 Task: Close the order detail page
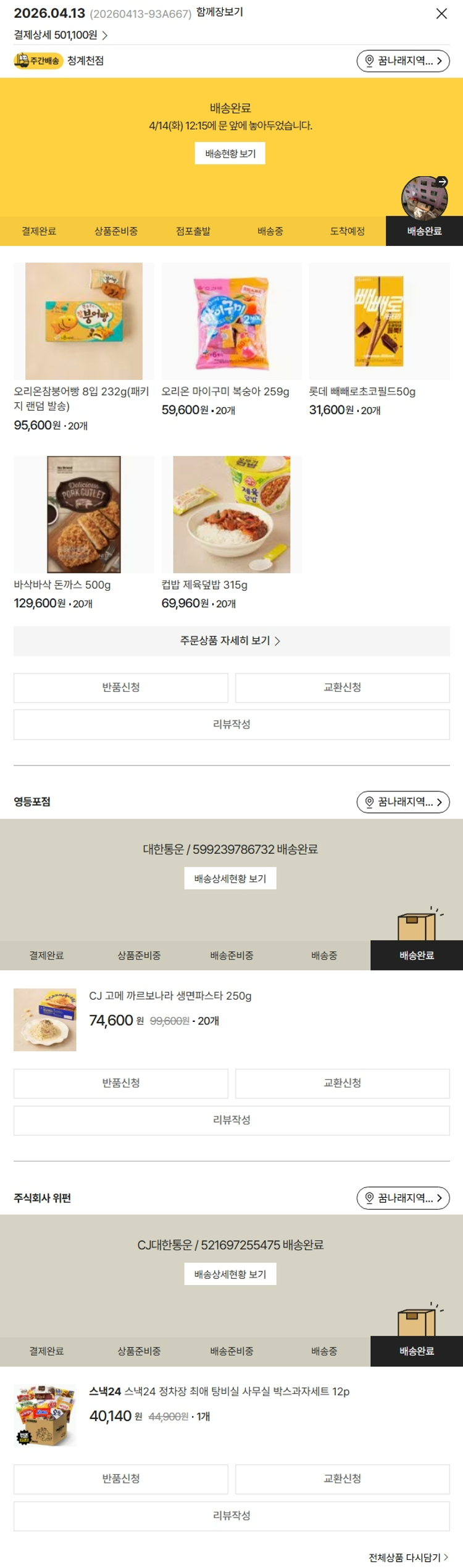pyautogui.click(x=441, y=14)
